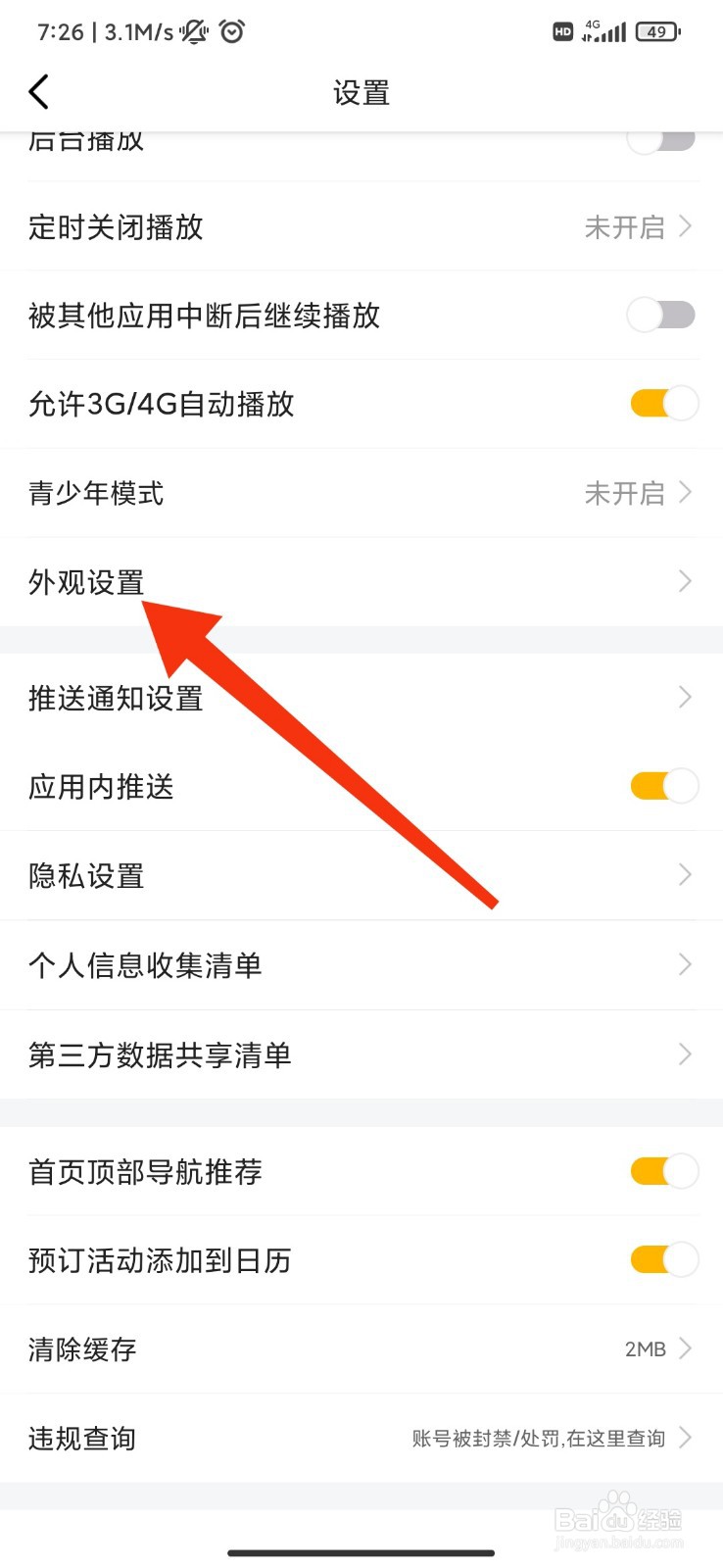
Task: Tap the mute/vibrate icon in status bar
Action: pyautogui.click(x=191, y=31)
